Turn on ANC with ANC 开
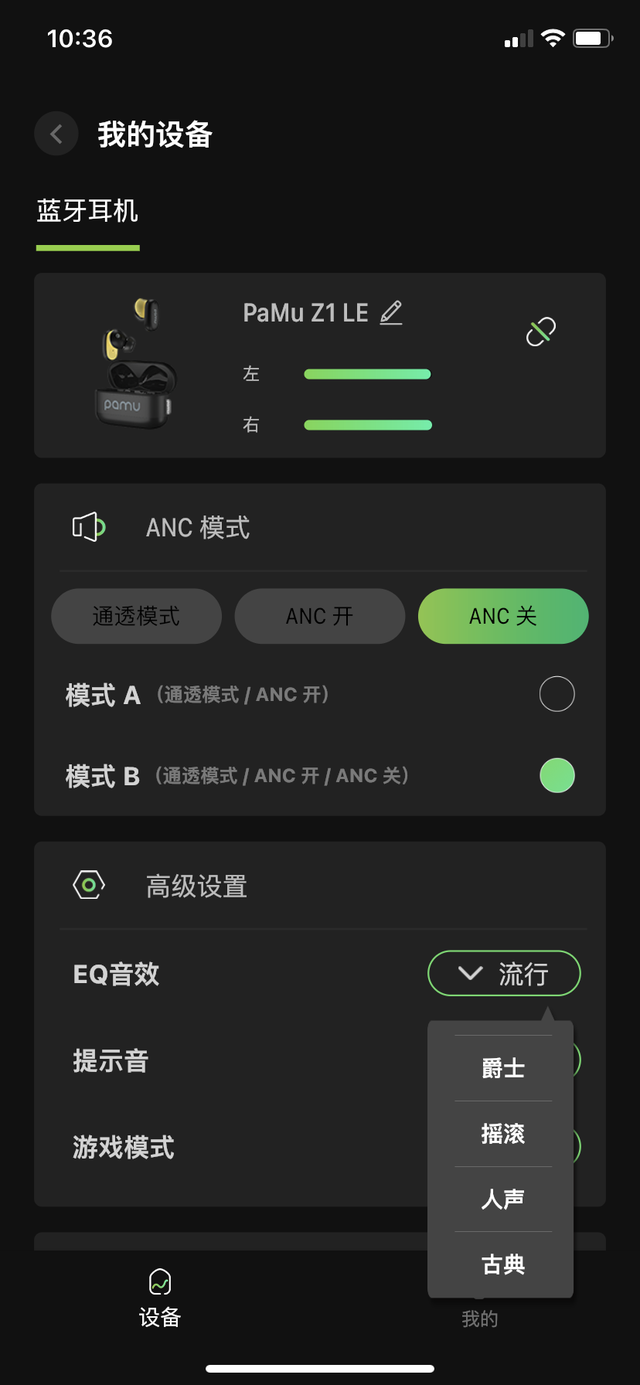Viewport: 640px width, 1385px height. 320,616
